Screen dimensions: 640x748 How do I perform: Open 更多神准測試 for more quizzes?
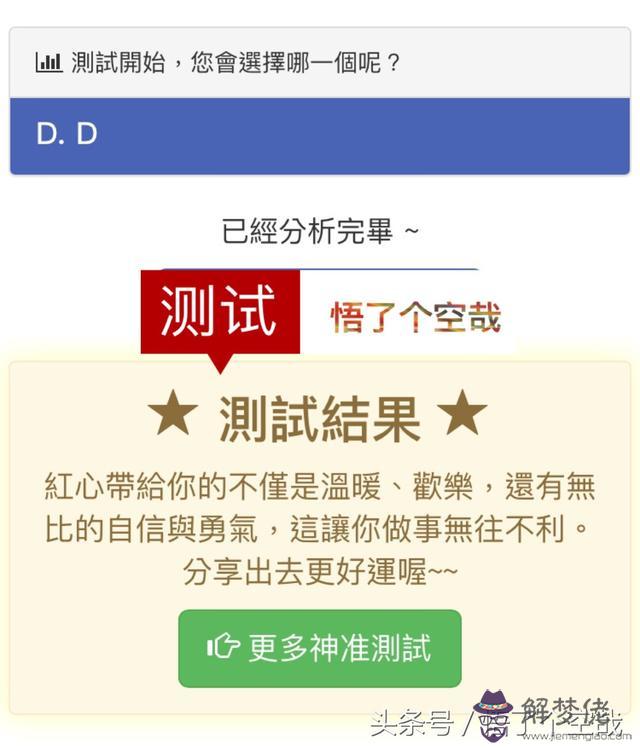[x=320, y=648]
